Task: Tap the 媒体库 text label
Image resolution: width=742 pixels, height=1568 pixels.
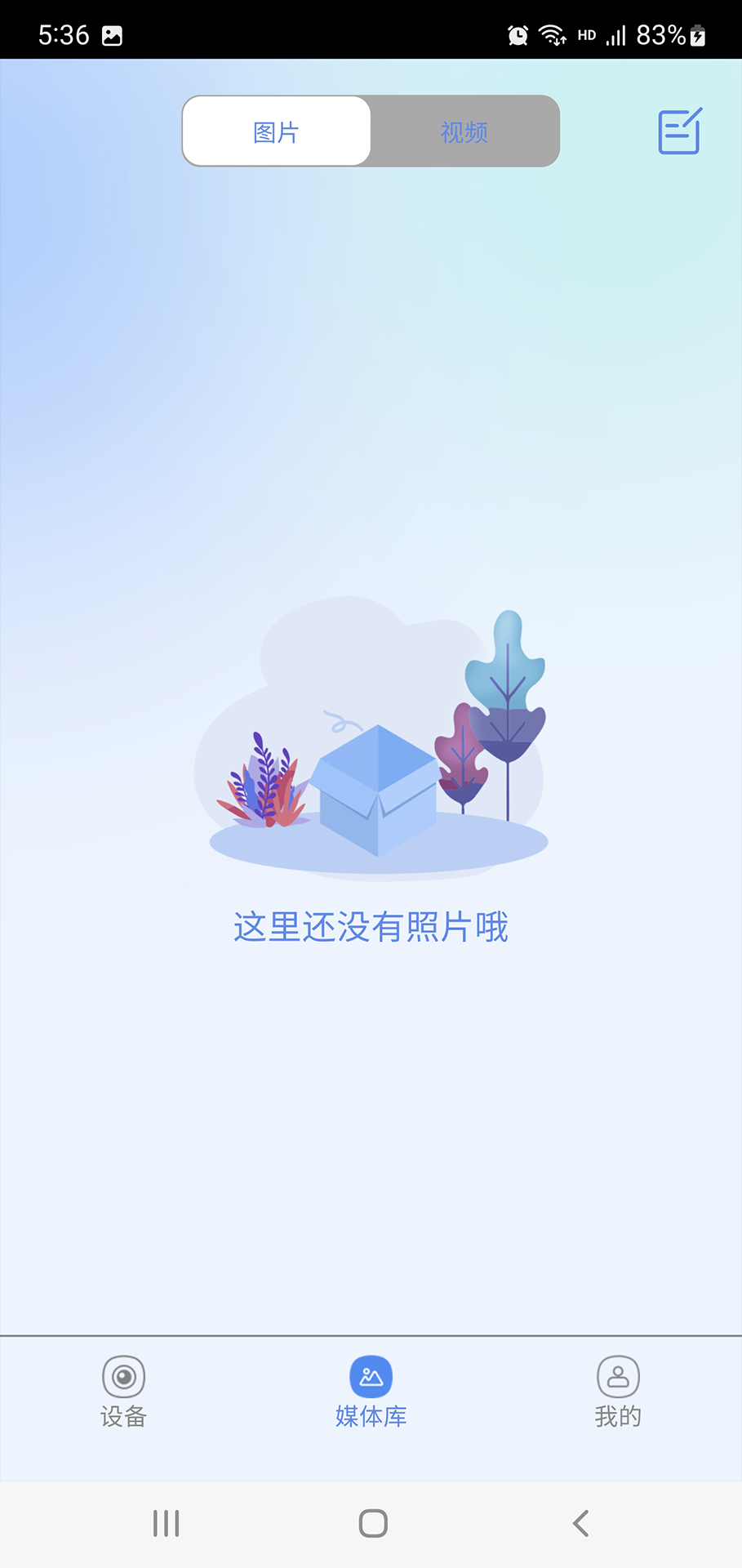Action: click(371, 1416)
